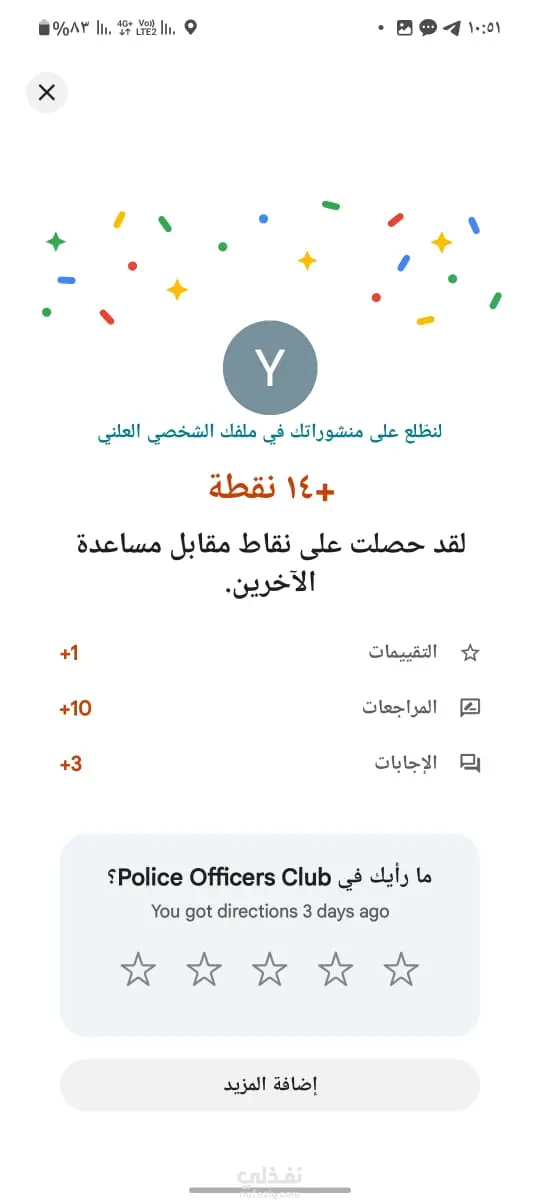Image resolution: width=540 pixels, height=1200 pixels.
Task: Choose four stars for Police Officers Club
Action: click(x=204, y=969)
